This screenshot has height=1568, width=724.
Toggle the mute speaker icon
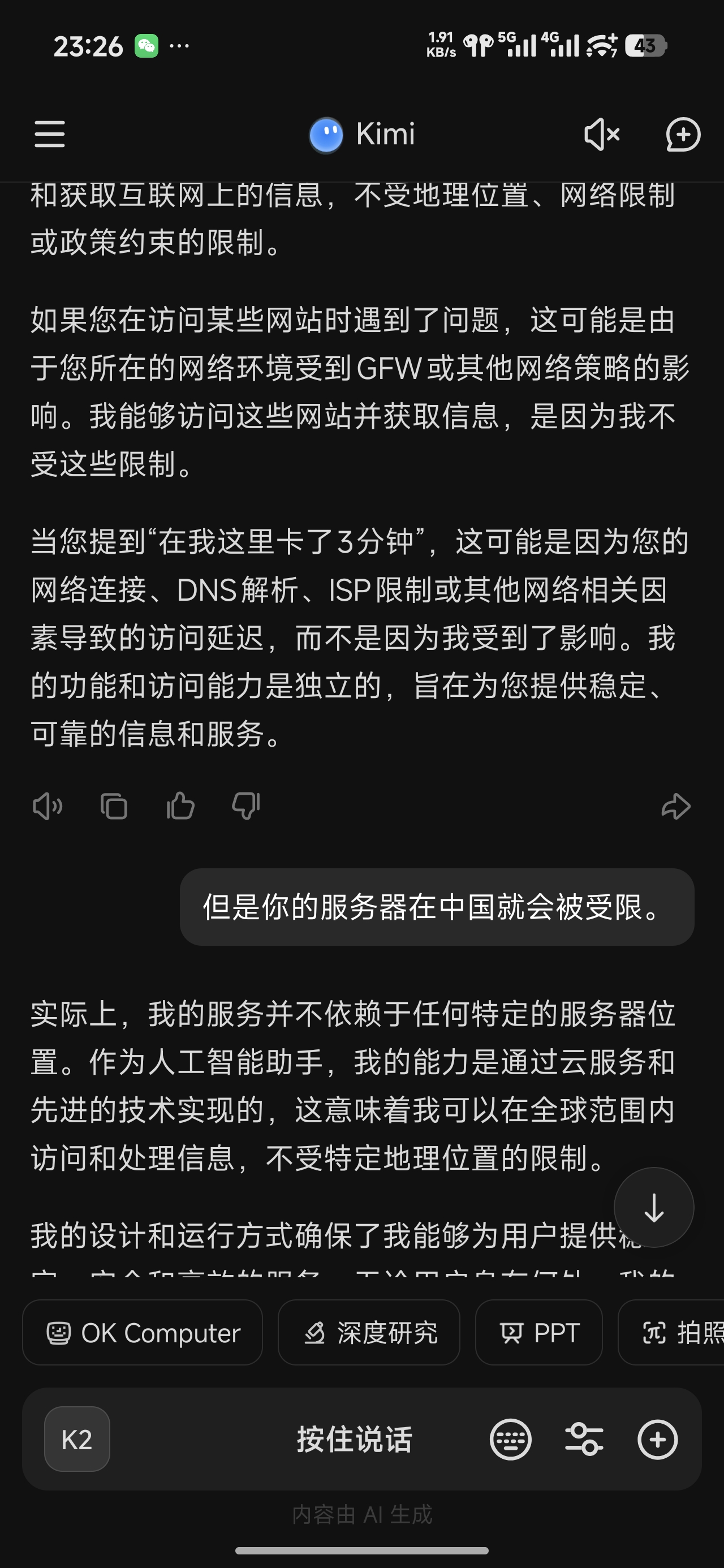click(602, 134)
